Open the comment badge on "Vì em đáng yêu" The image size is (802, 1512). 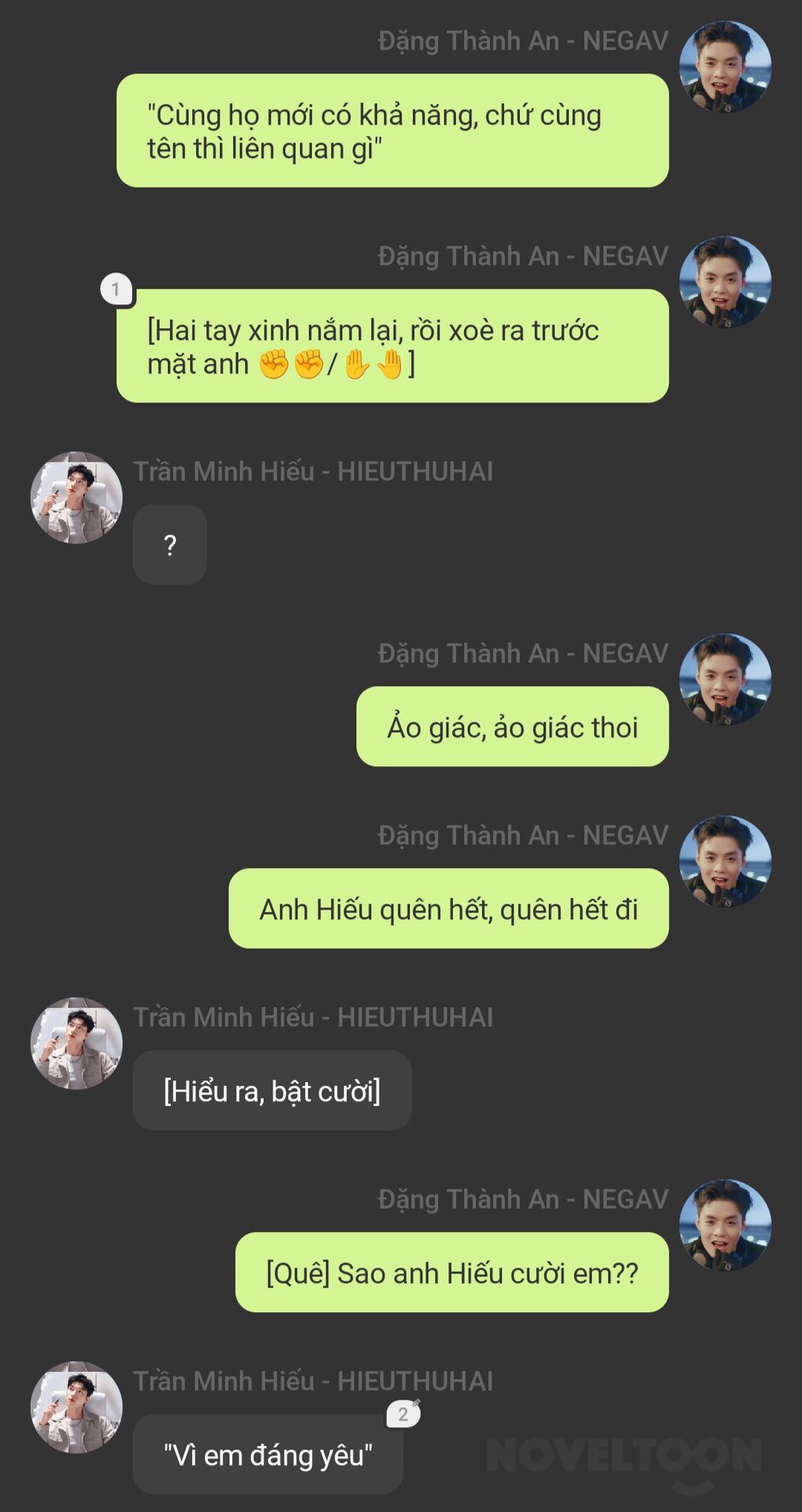pyautogui.click(x=403, y=1414)
